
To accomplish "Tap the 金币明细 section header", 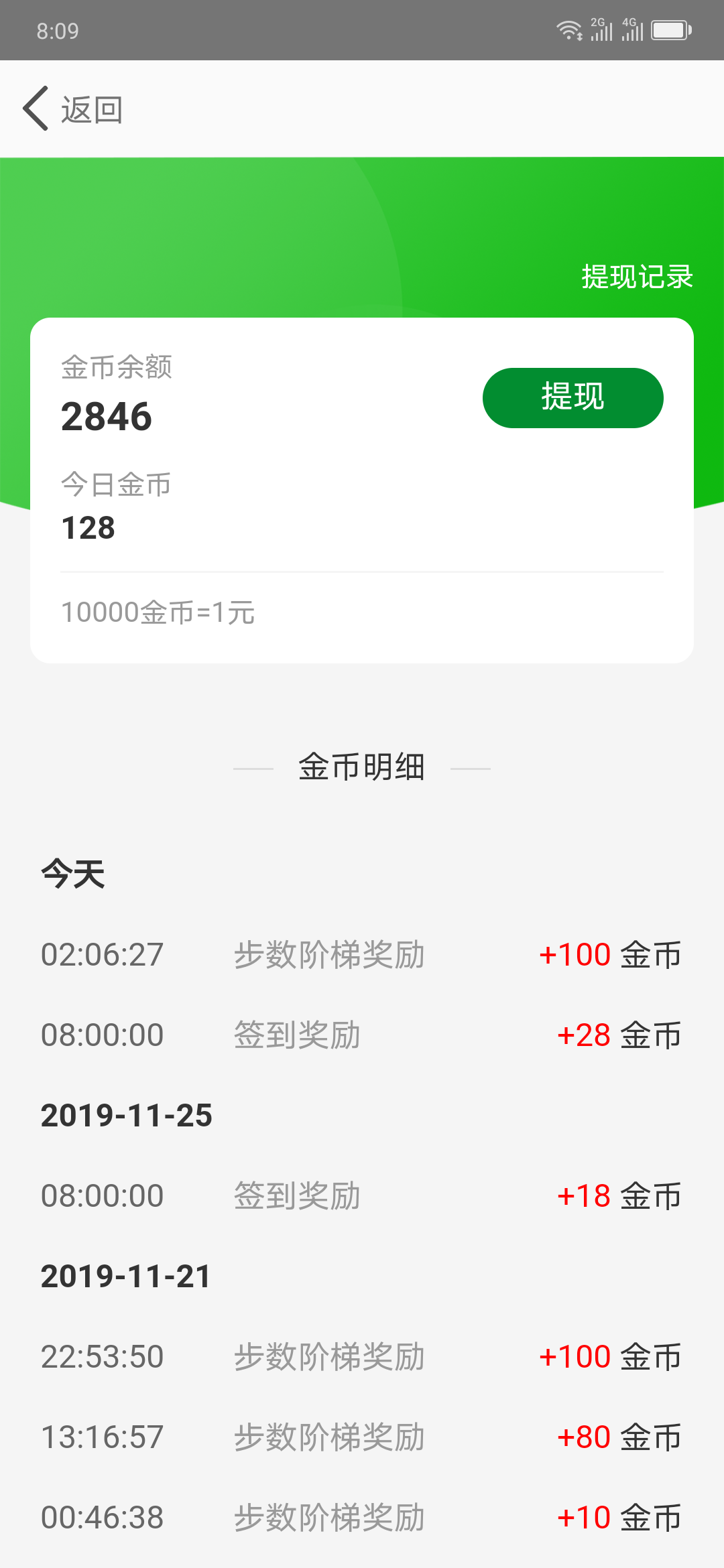I will pos(361,768).
